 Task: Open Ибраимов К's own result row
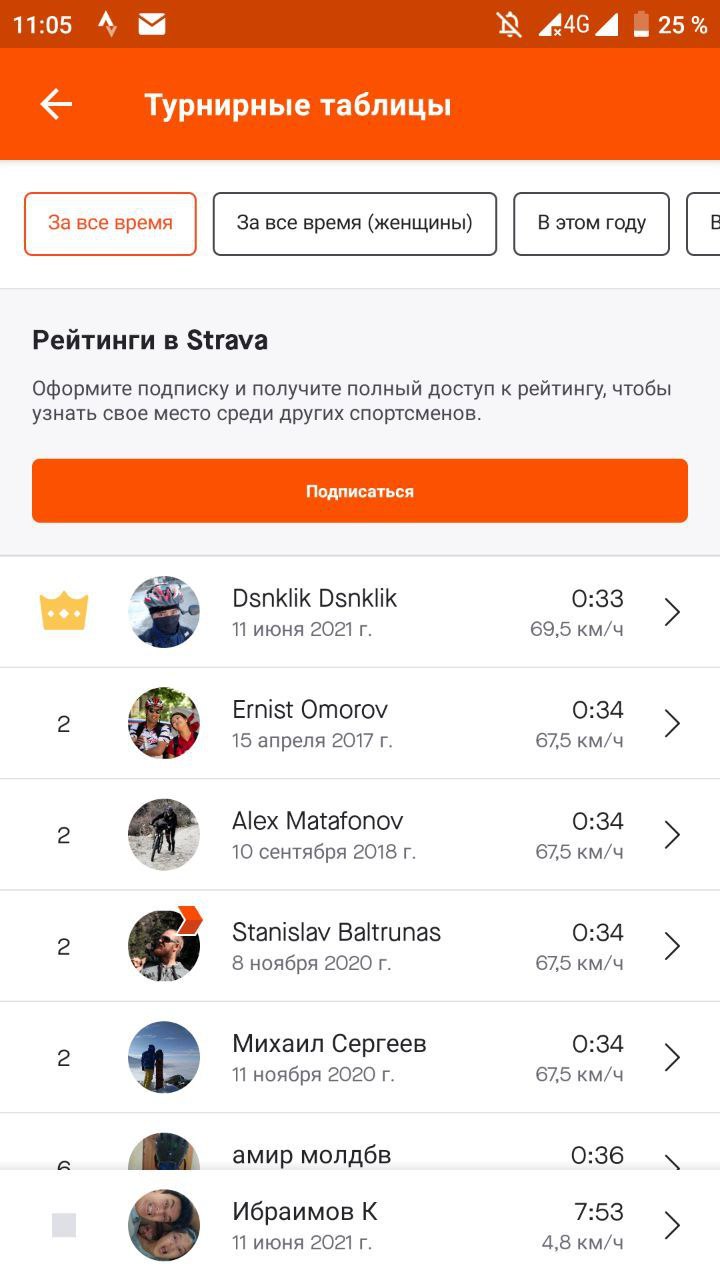click(360, 1225)
